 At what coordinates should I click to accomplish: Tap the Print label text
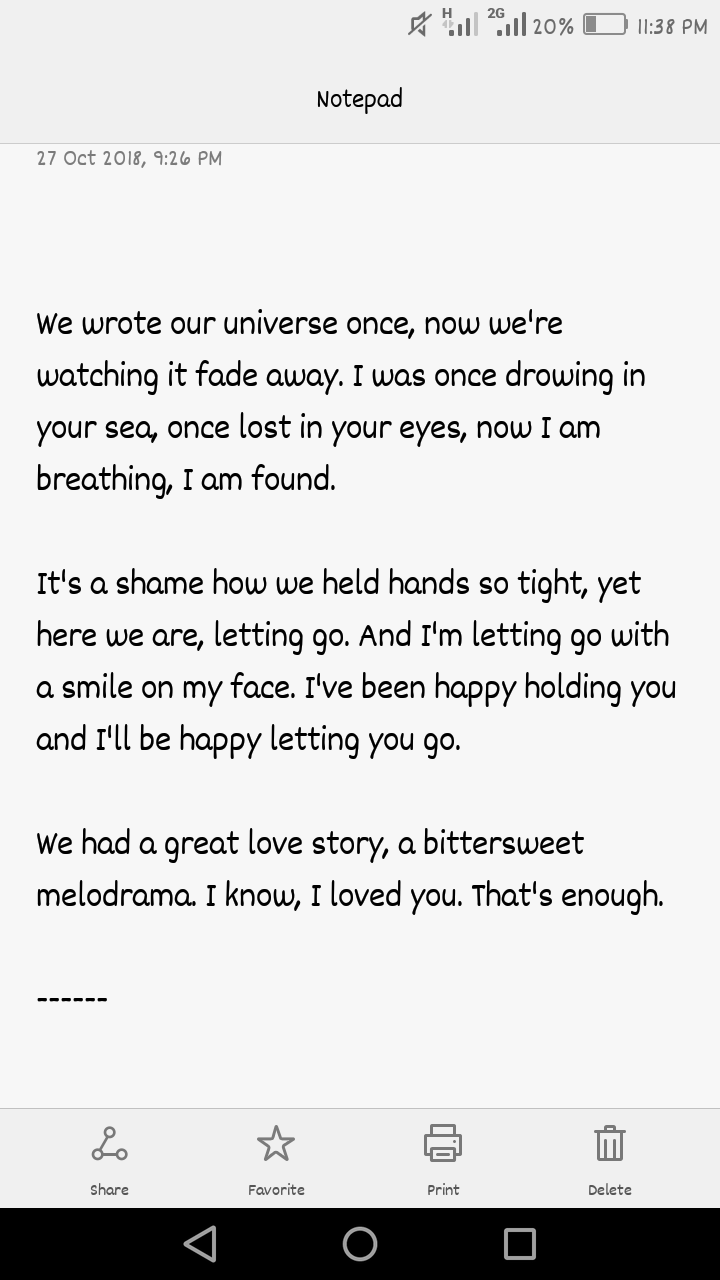point(443,1189)
